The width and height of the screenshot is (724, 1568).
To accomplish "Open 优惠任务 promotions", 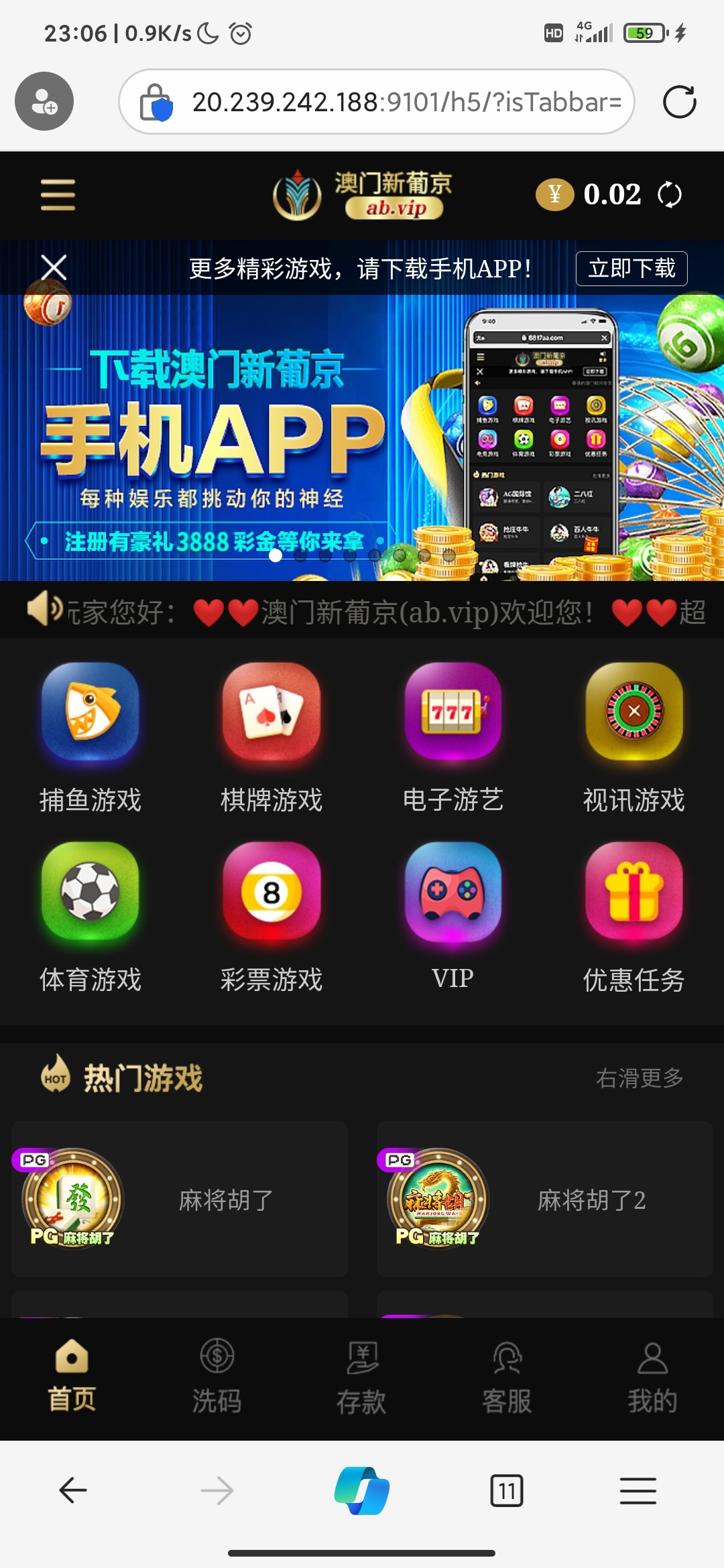I will 633,917.
